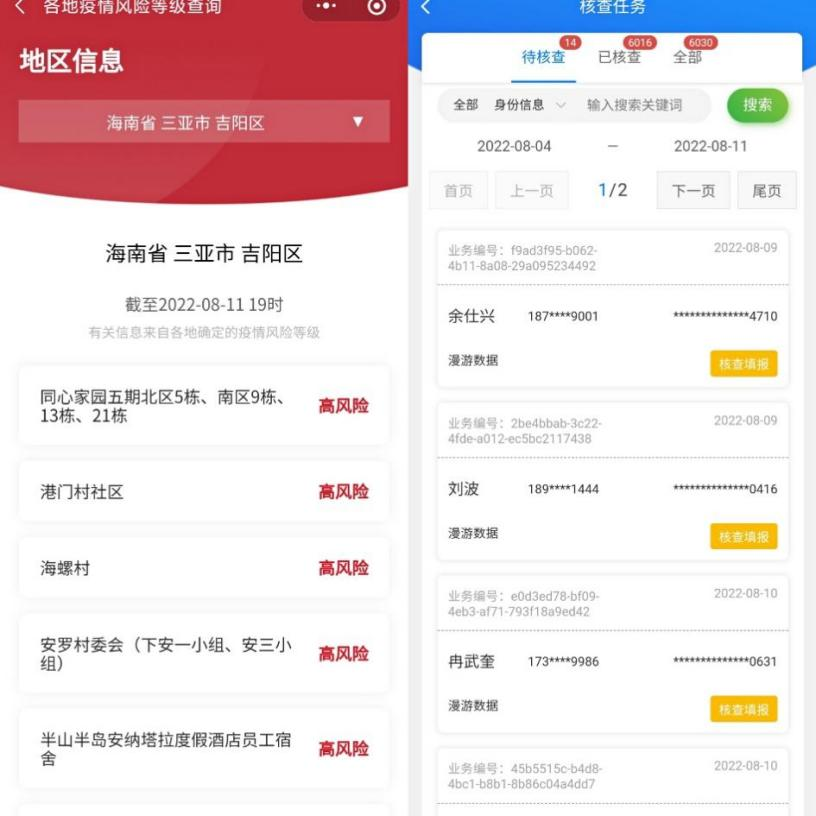Tap the 首页 pagination button
This screenshot has width=816, height=816.
coord(458,190)
